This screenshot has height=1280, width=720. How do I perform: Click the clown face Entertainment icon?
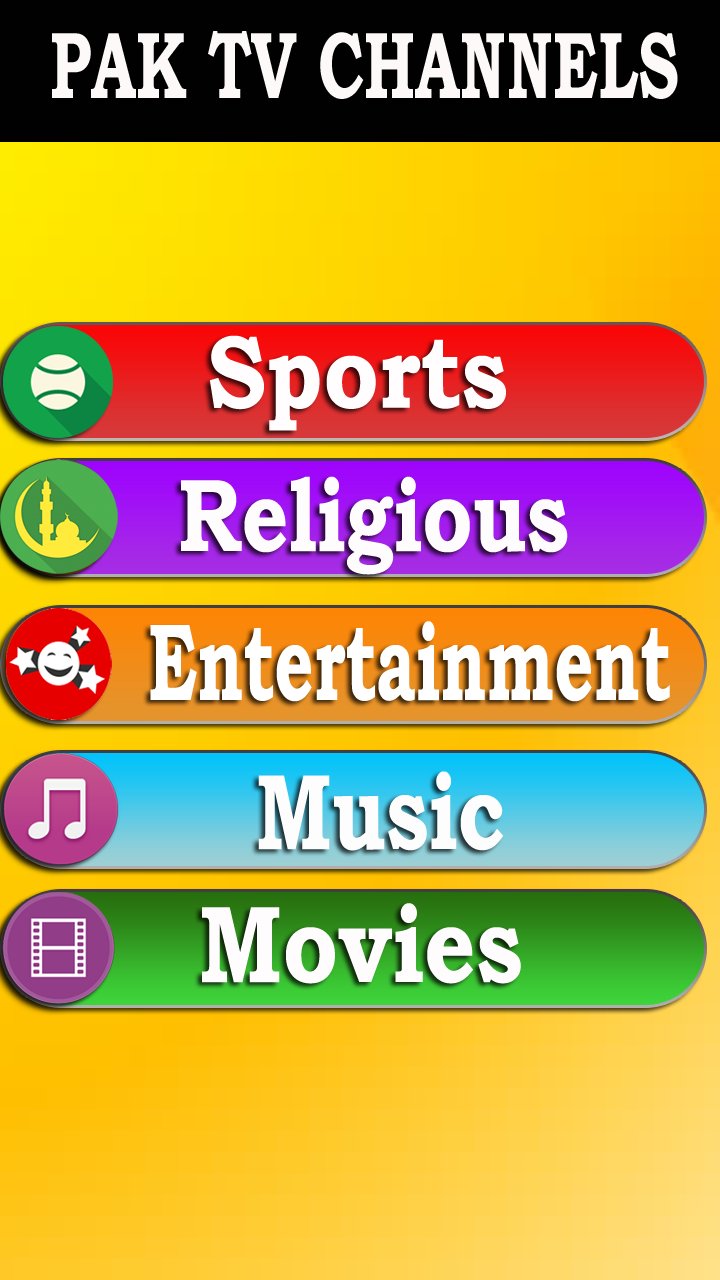tap(60, 661)
